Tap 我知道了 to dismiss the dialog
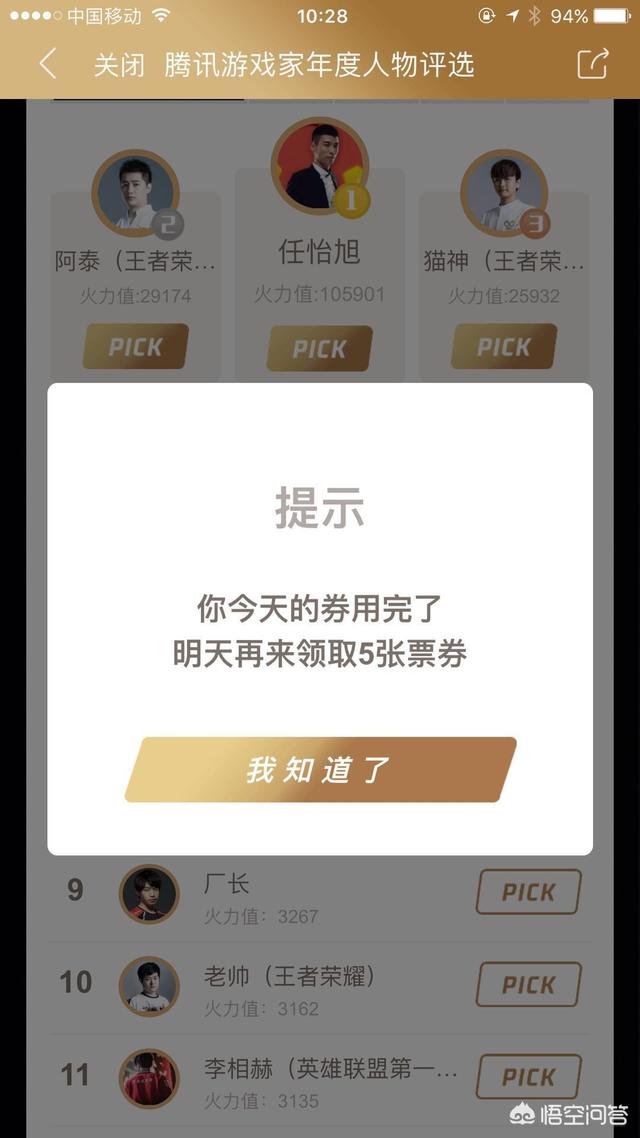The image size is (640, 1138). pos(320,769)
